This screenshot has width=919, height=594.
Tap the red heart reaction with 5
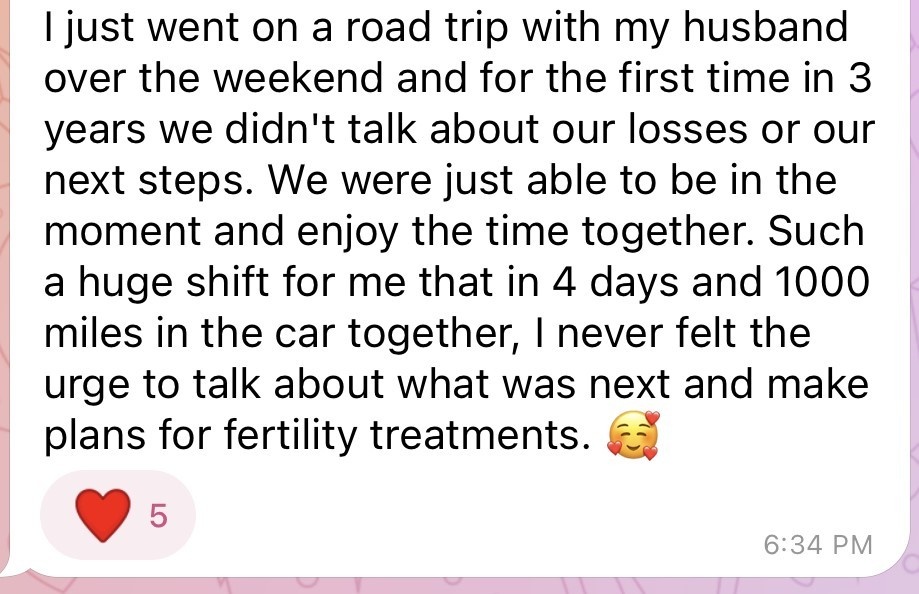click(117, 516)
